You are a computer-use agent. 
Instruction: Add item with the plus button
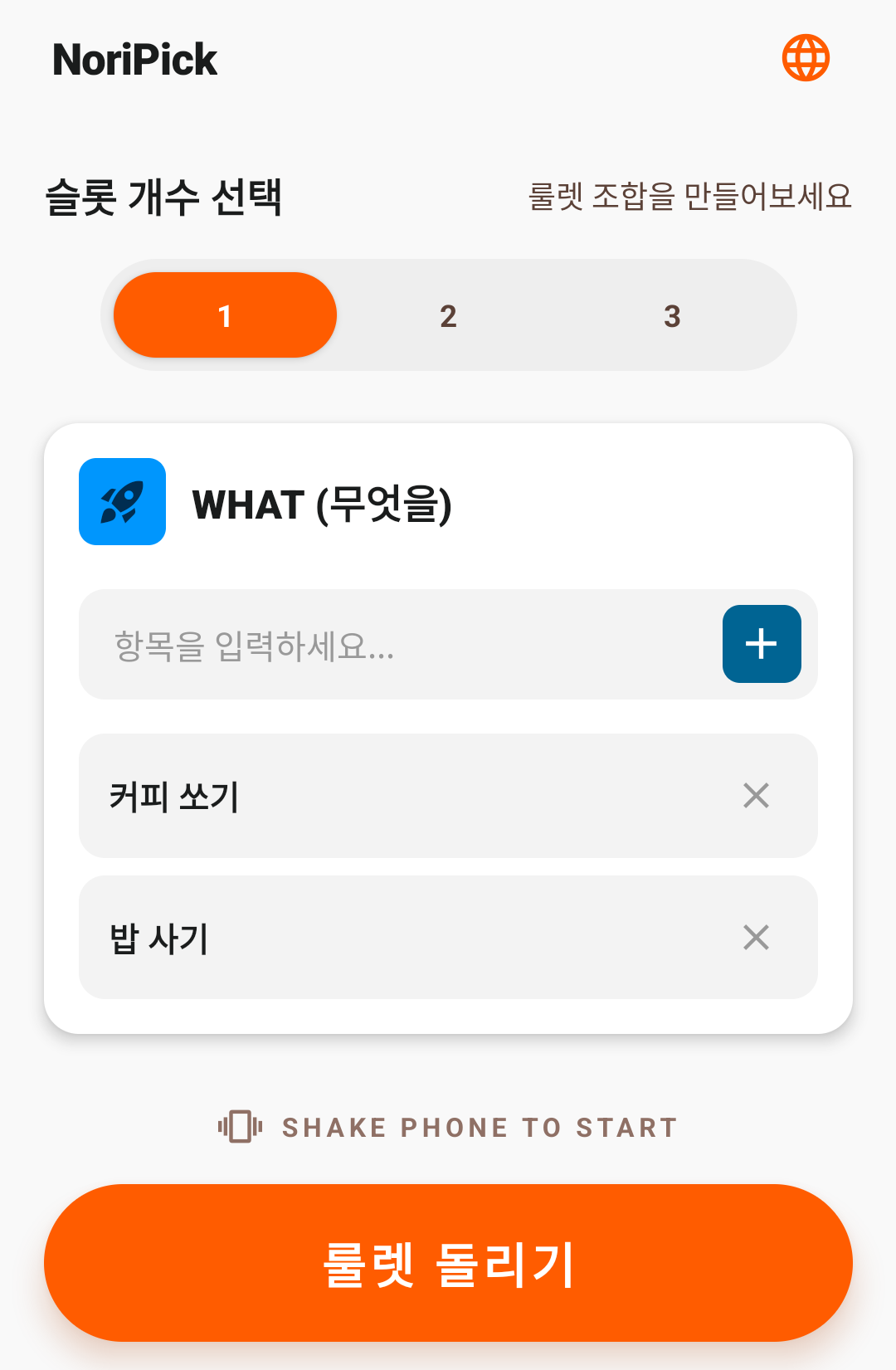click(761, 644)
